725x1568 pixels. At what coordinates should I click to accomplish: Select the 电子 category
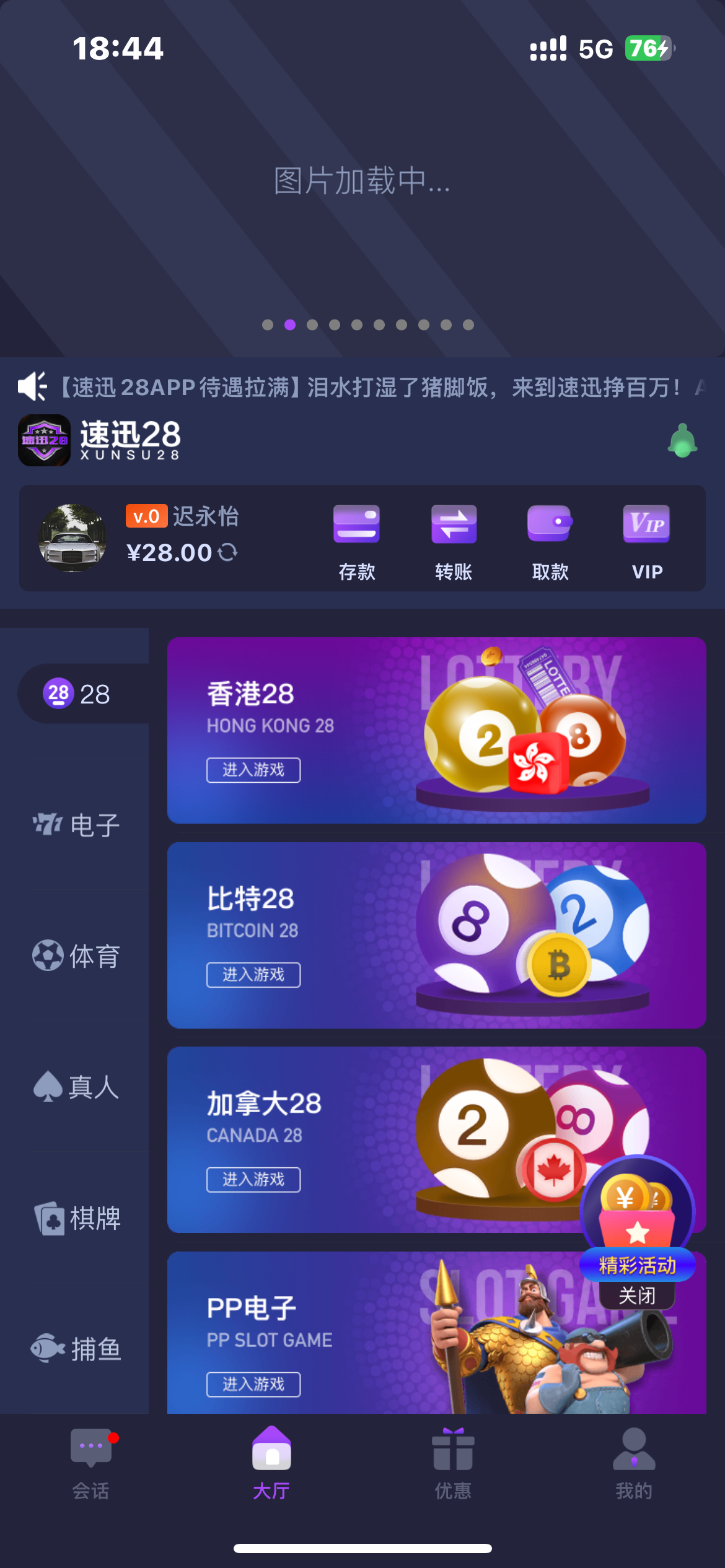pos(76,825)
